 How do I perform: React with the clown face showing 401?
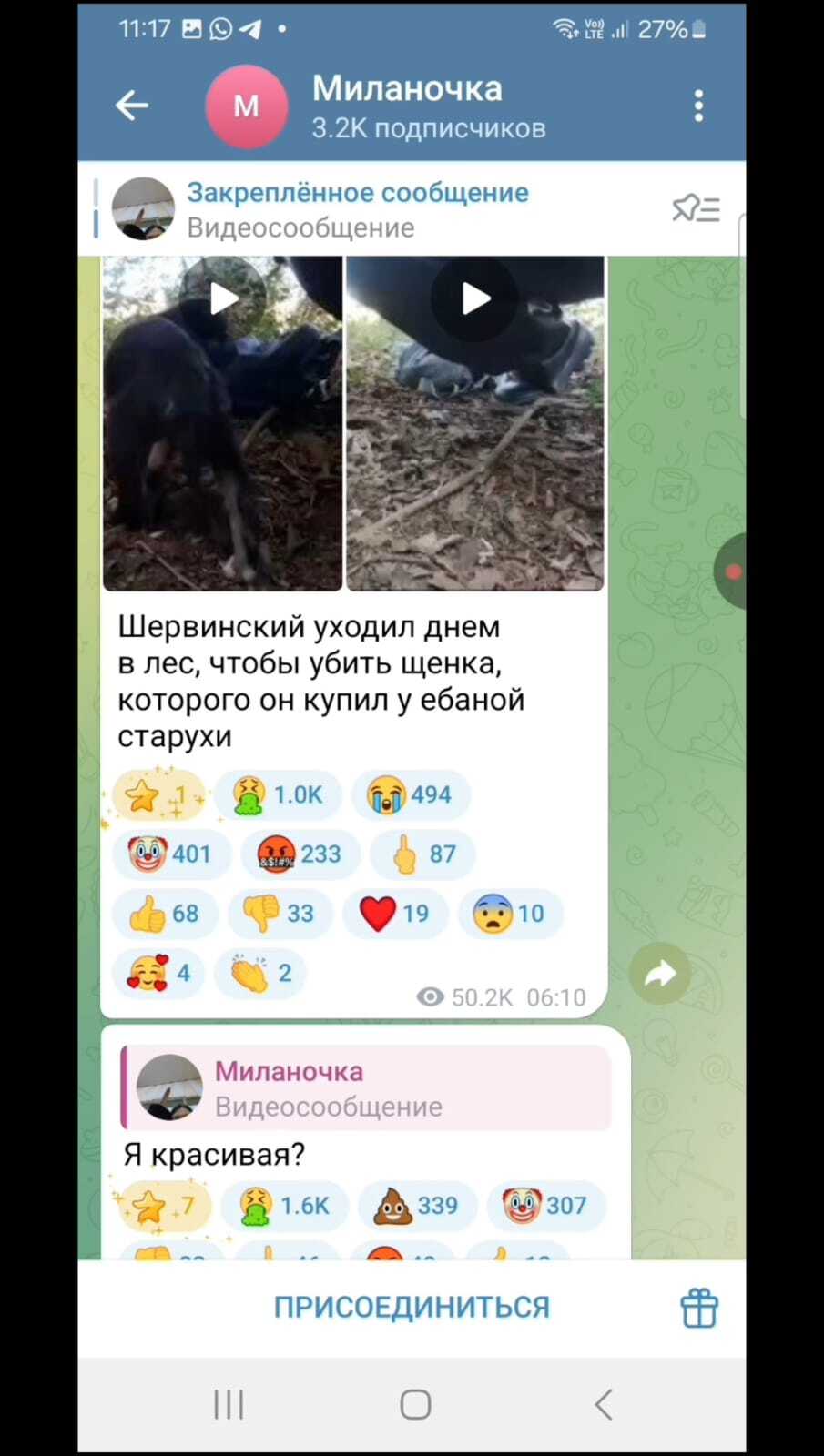pos(170,854)
